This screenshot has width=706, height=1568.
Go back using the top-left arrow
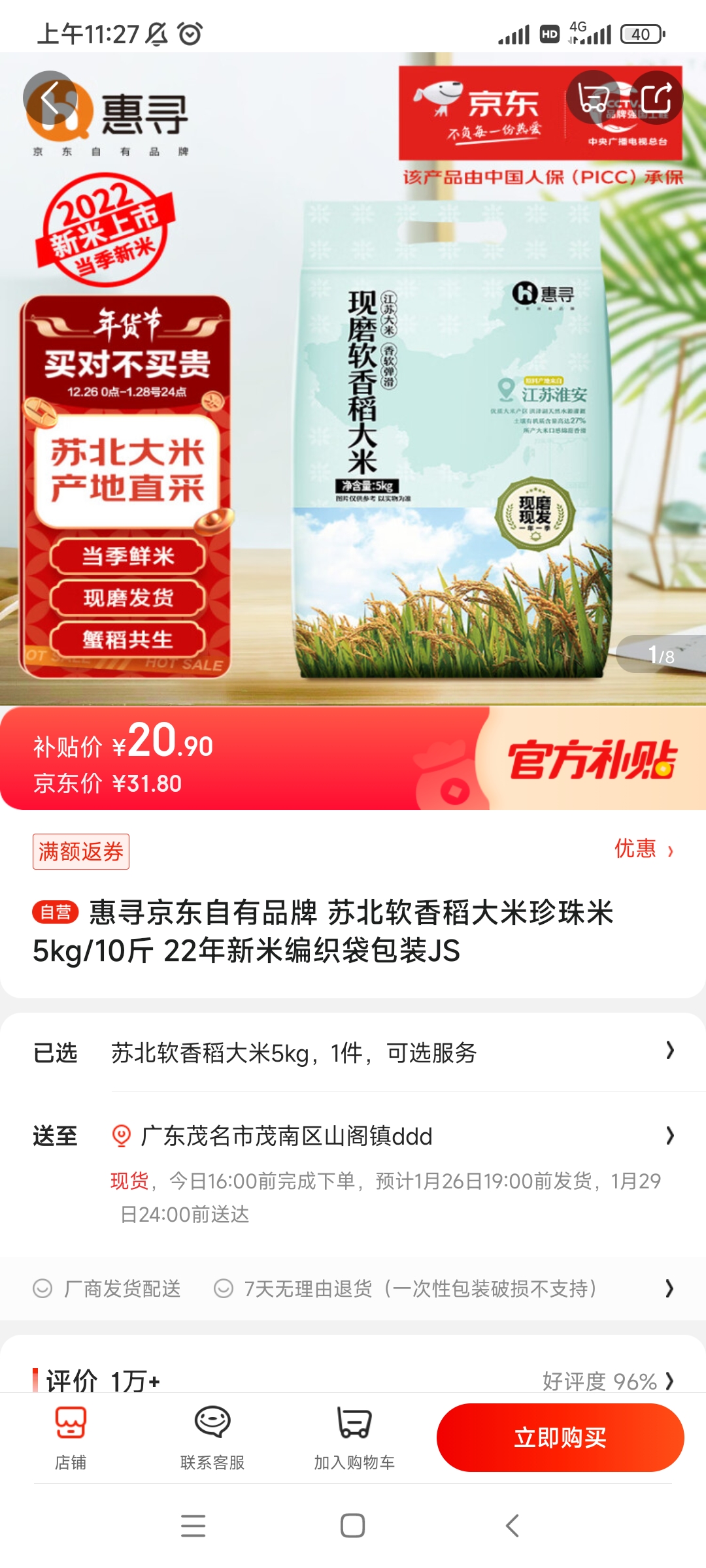pos(50,98)
